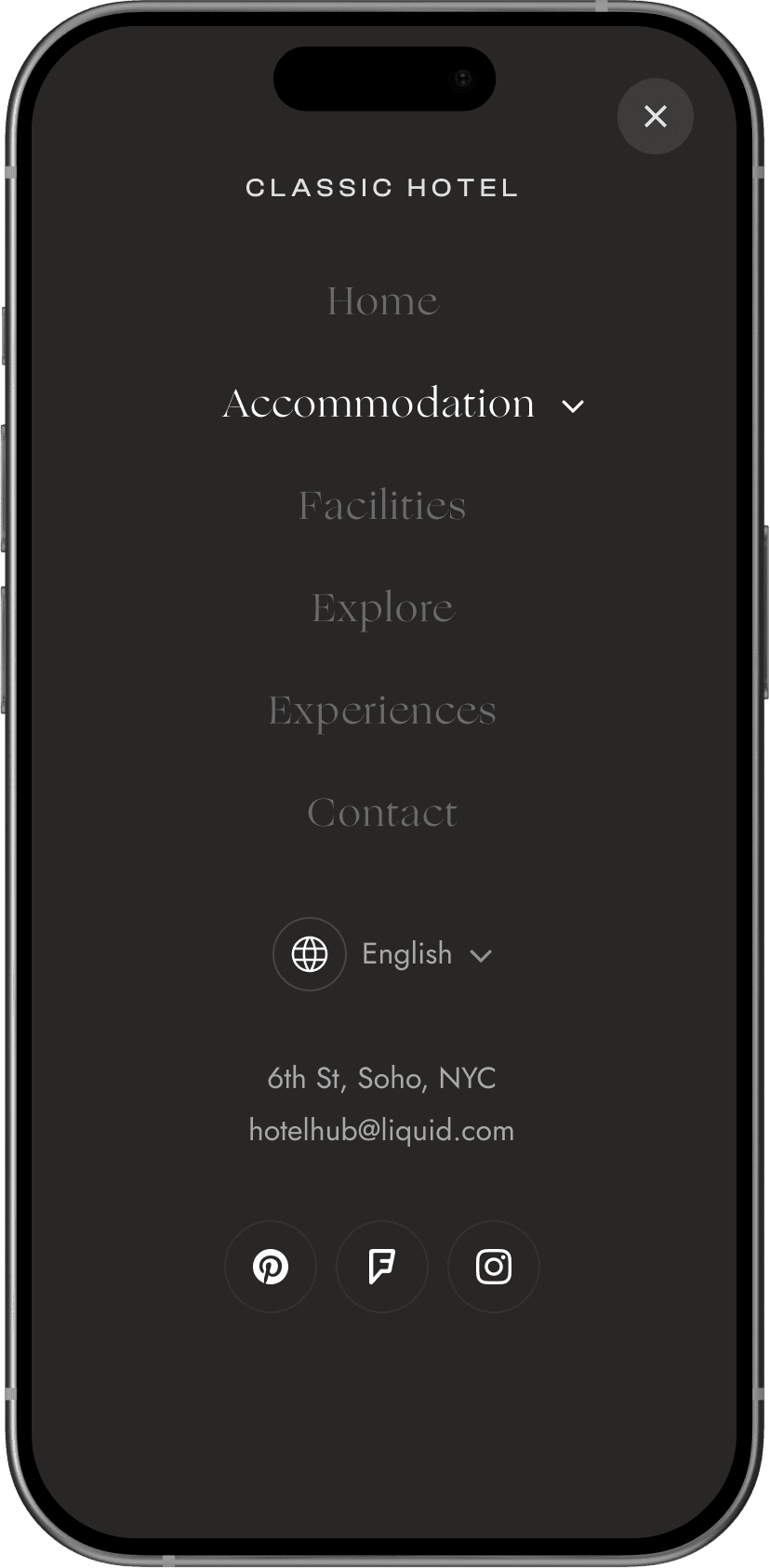Open the hotel's Foursquare page

pyautogui.click(x=382, y=1267)
